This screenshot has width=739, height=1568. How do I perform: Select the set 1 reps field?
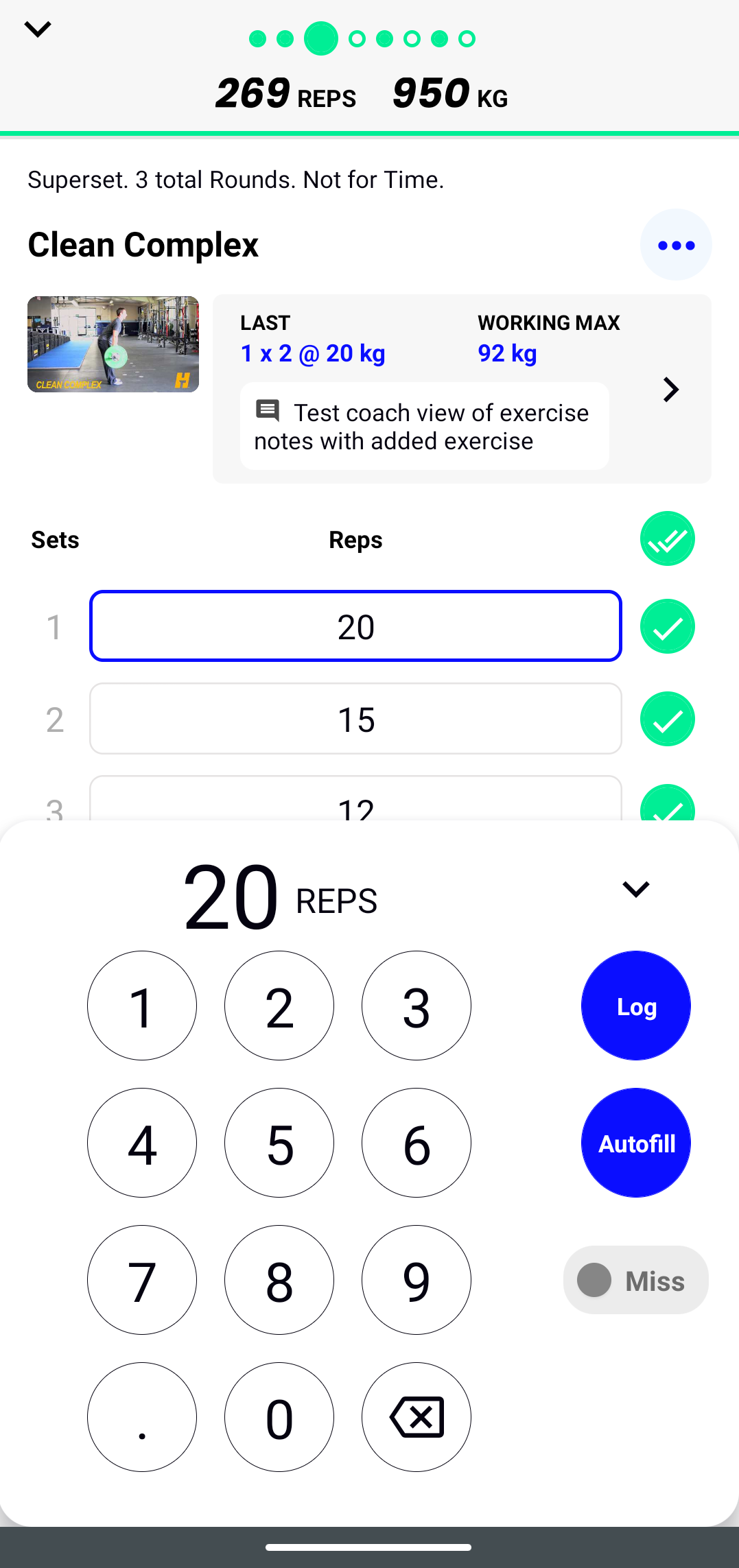[x=355, y=626]
